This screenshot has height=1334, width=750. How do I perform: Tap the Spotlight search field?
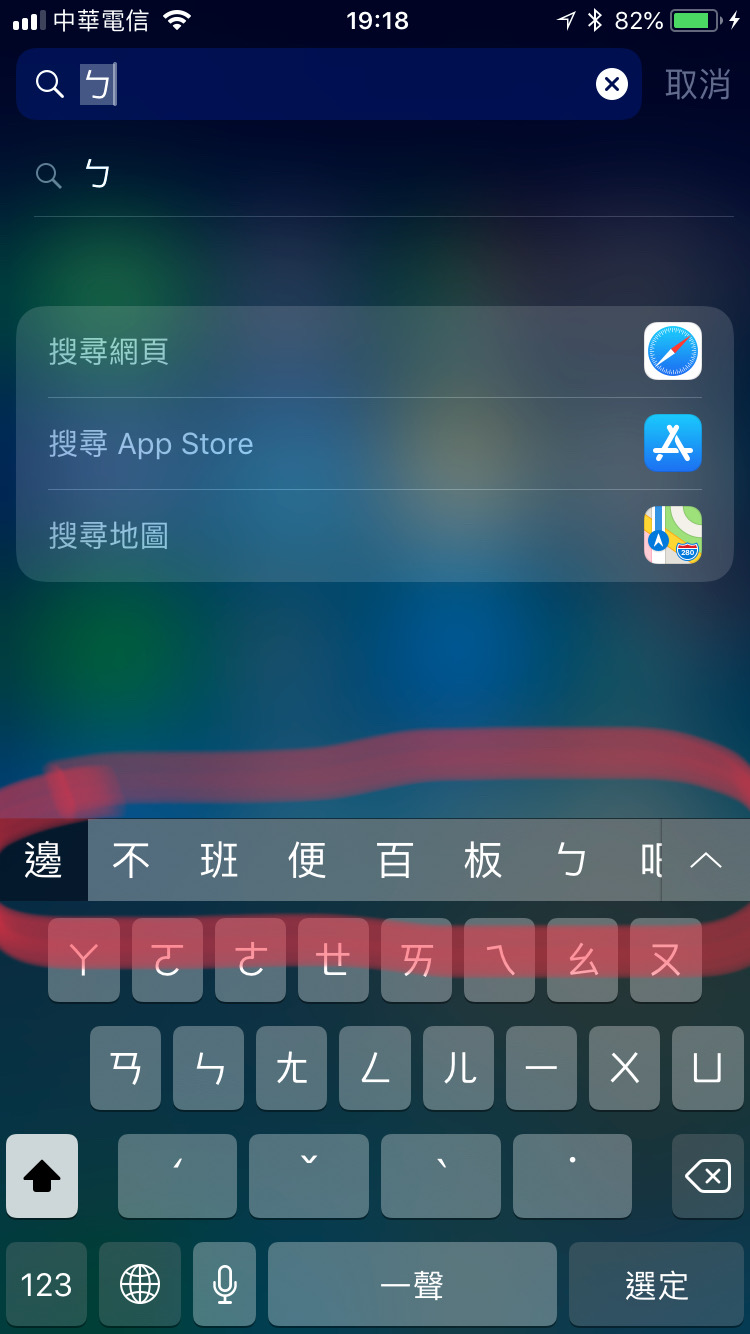click(x=328, y=84)
